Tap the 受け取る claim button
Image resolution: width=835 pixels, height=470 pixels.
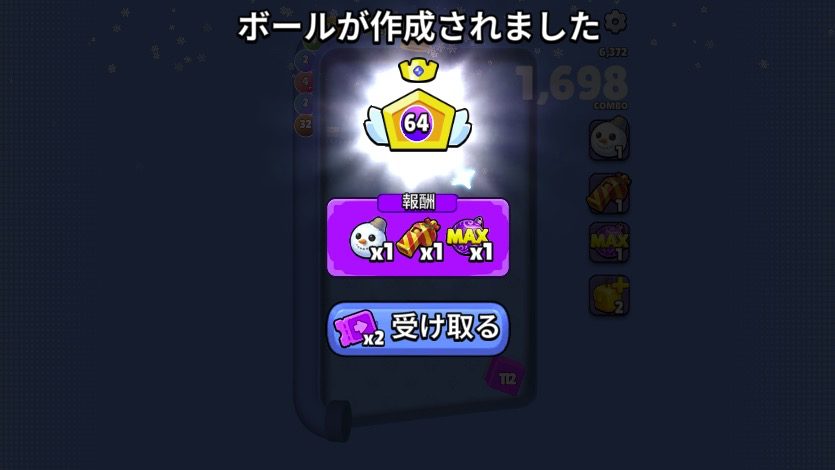pos(418,329)
